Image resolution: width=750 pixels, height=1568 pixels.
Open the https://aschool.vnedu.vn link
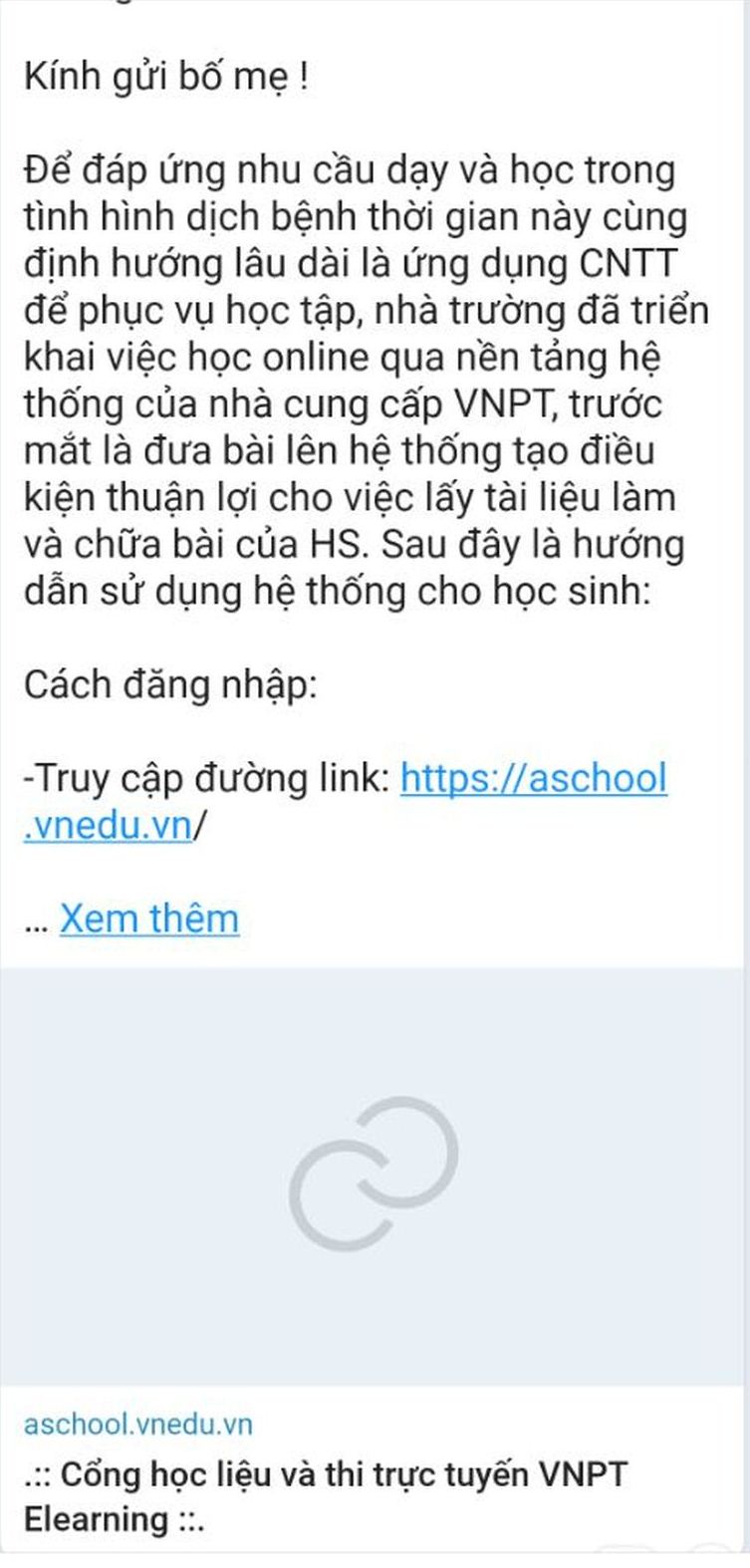(533, 778)
